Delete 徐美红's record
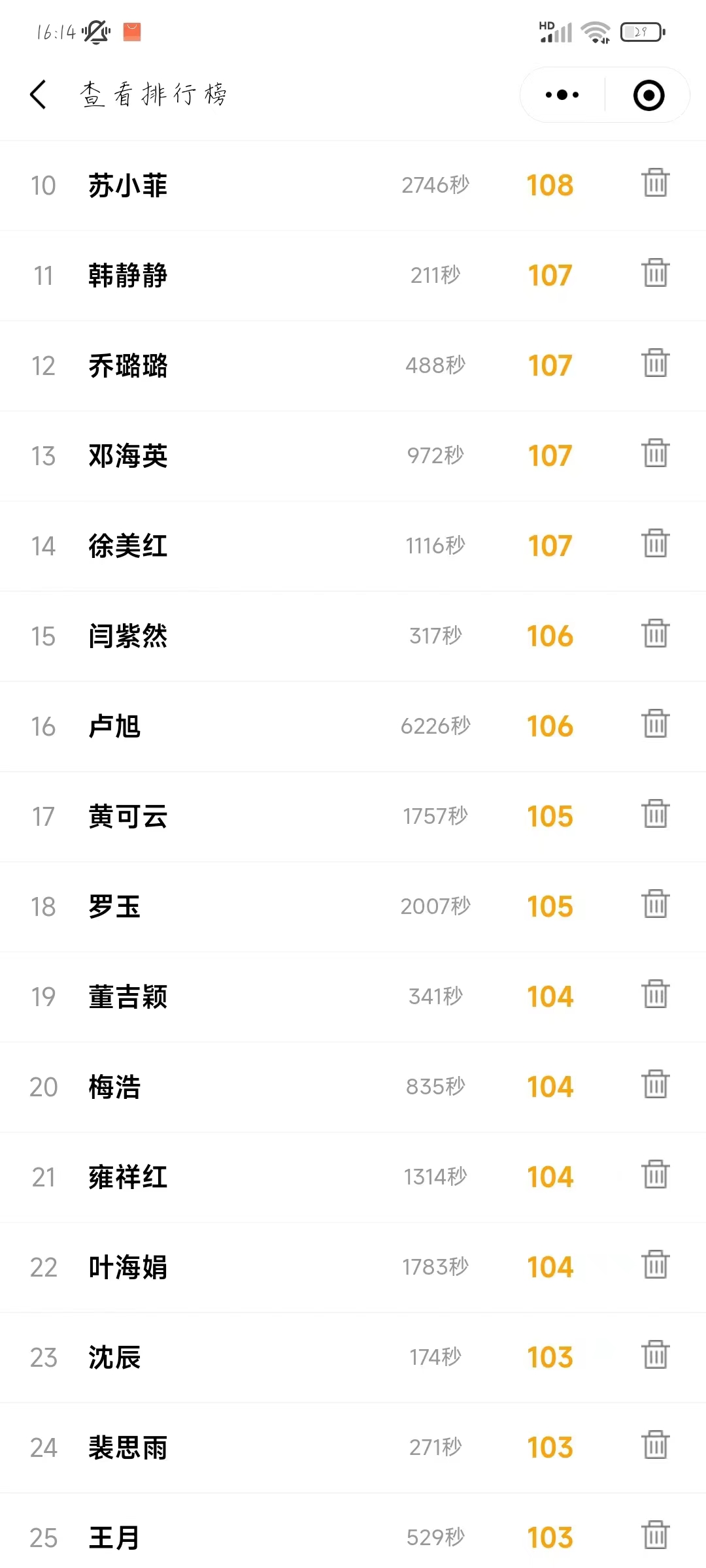This screenshot has width=706, height=1568. tap(656, 544)
